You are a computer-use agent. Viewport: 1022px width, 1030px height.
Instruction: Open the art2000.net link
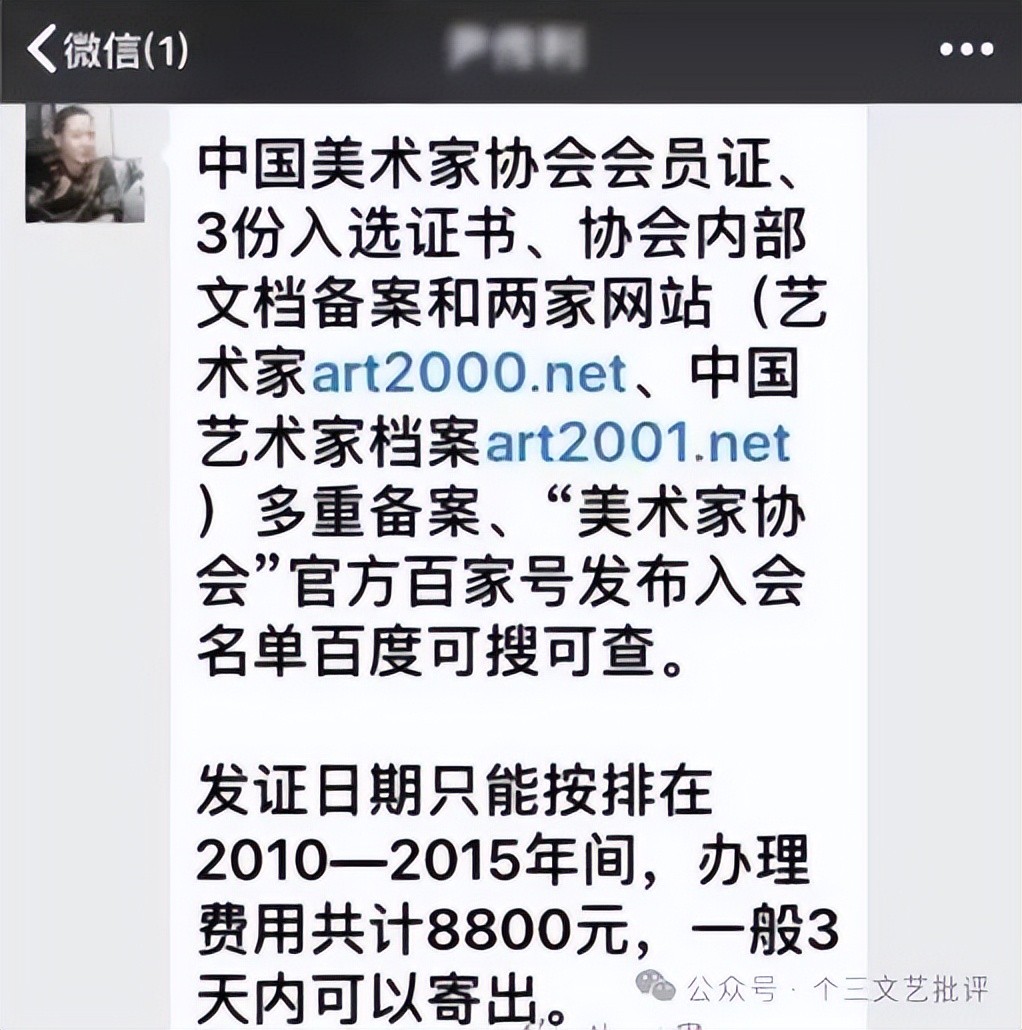(469, 376)
